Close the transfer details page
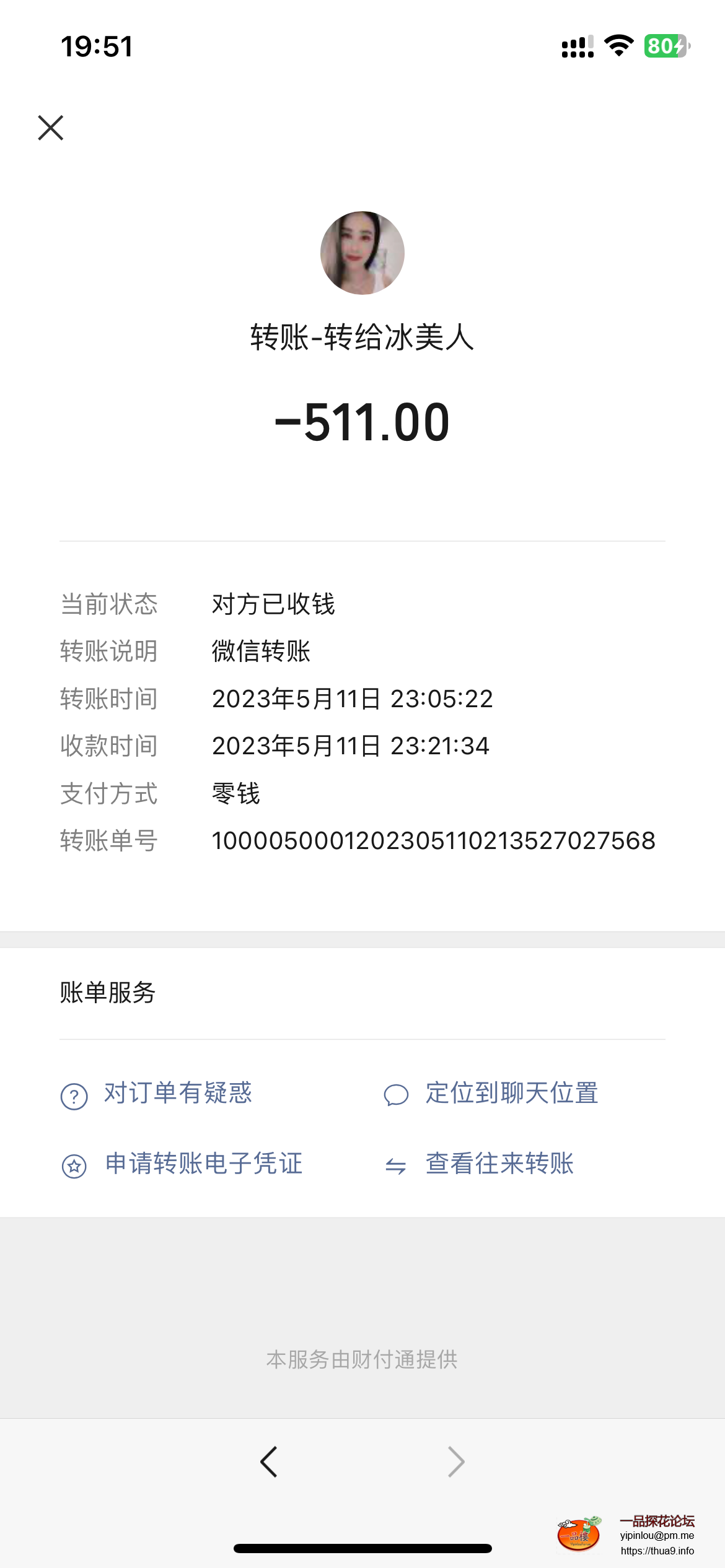Screen dimensions: 725x1568 click(x=51, y=128)
